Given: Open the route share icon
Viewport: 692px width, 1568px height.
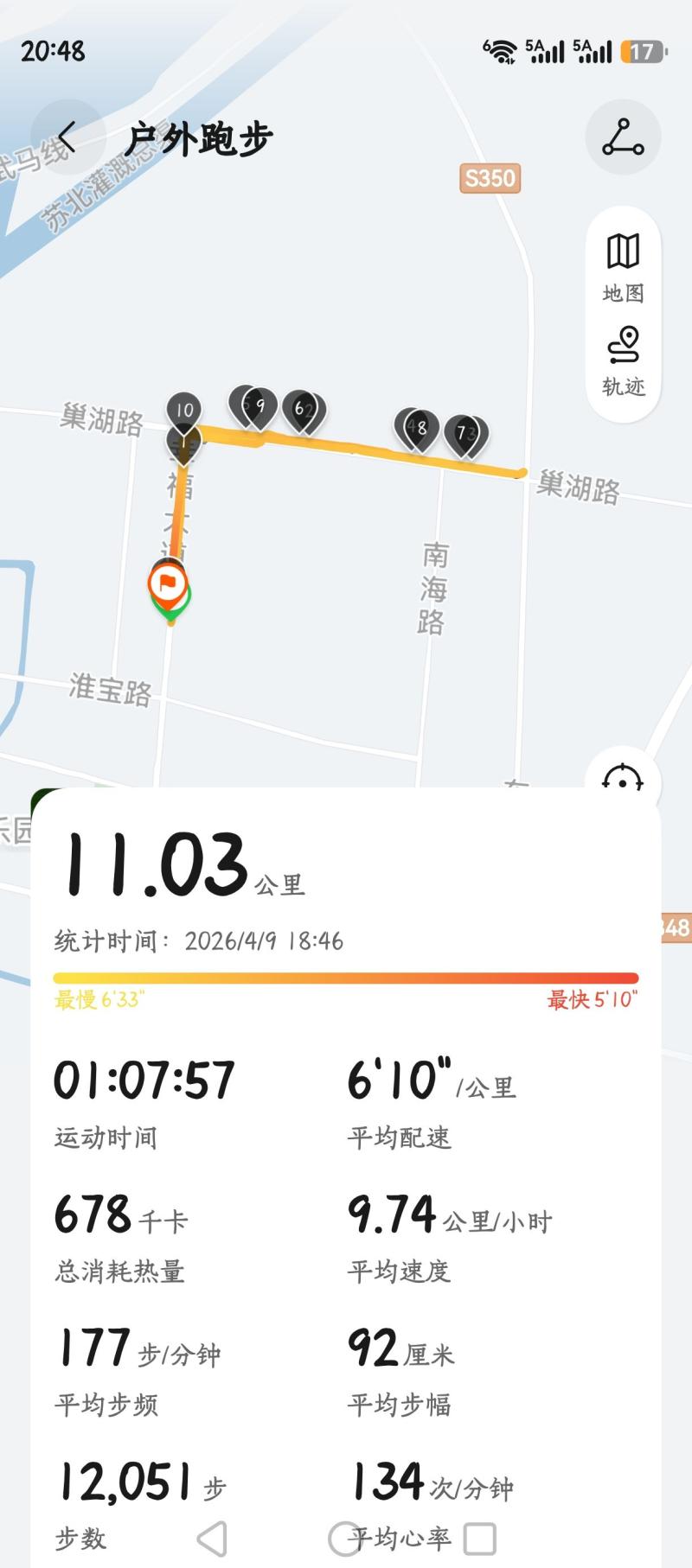Looking at the screenshot, I should coord(623,137).
